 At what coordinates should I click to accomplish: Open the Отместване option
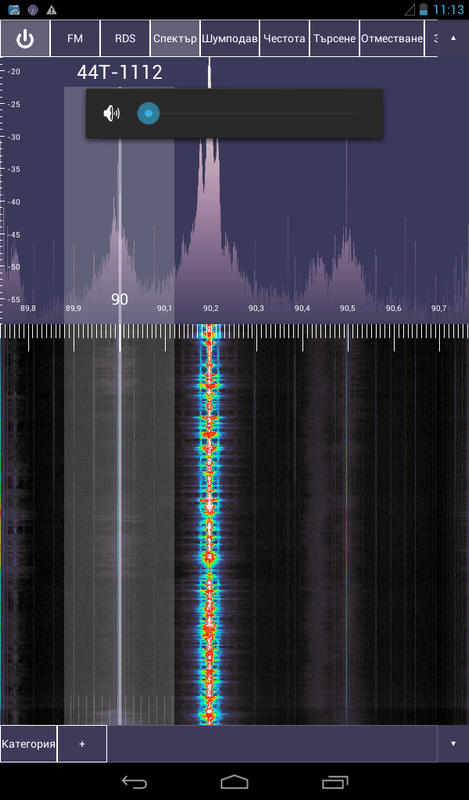(x=392, y=39)
